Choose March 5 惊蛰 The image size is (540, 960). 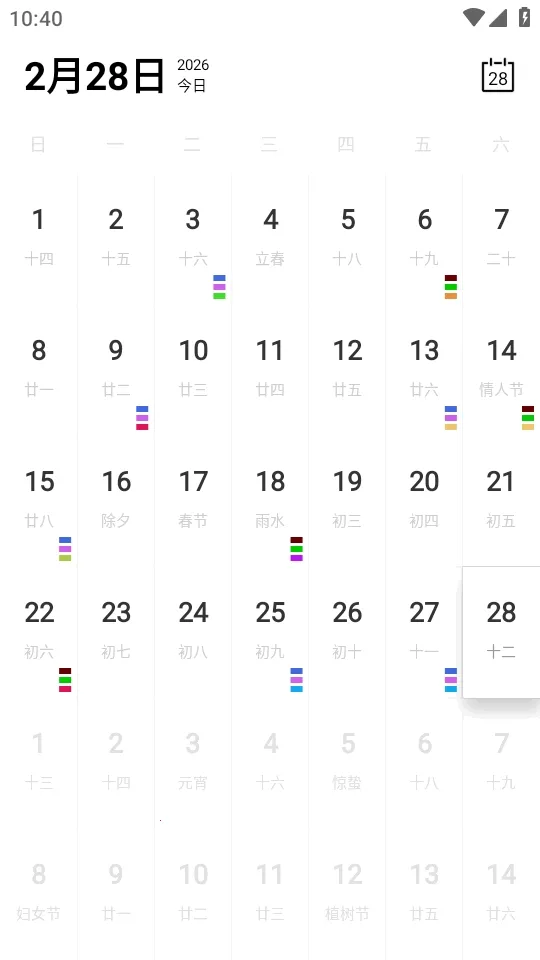point(347,763)
